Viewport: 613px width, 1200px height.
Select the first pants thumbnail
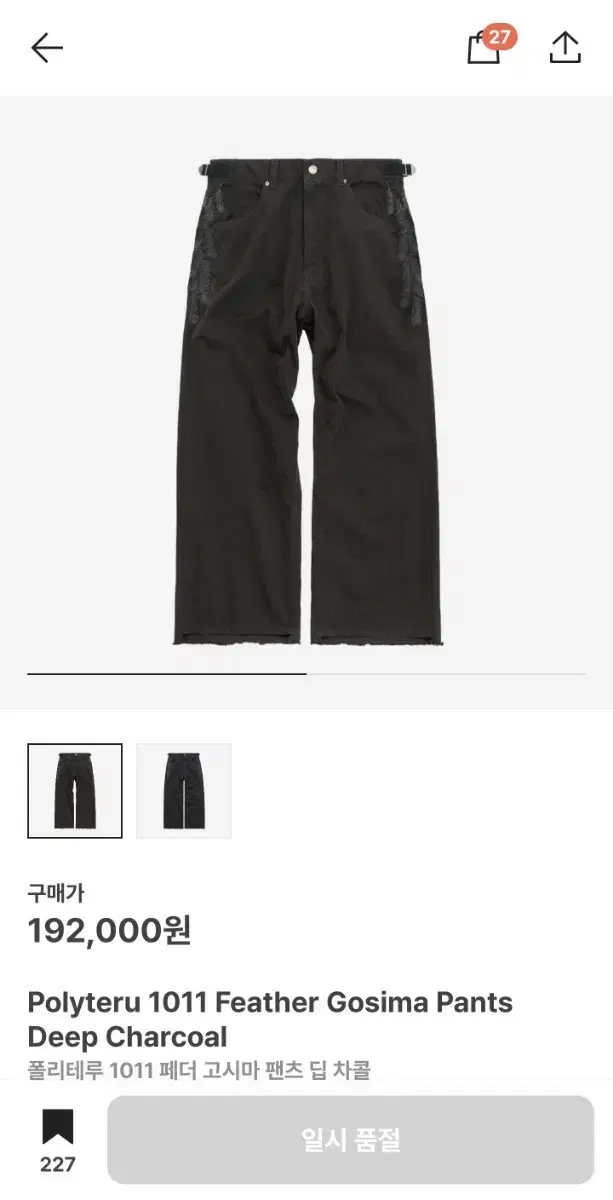coord(75,790)
